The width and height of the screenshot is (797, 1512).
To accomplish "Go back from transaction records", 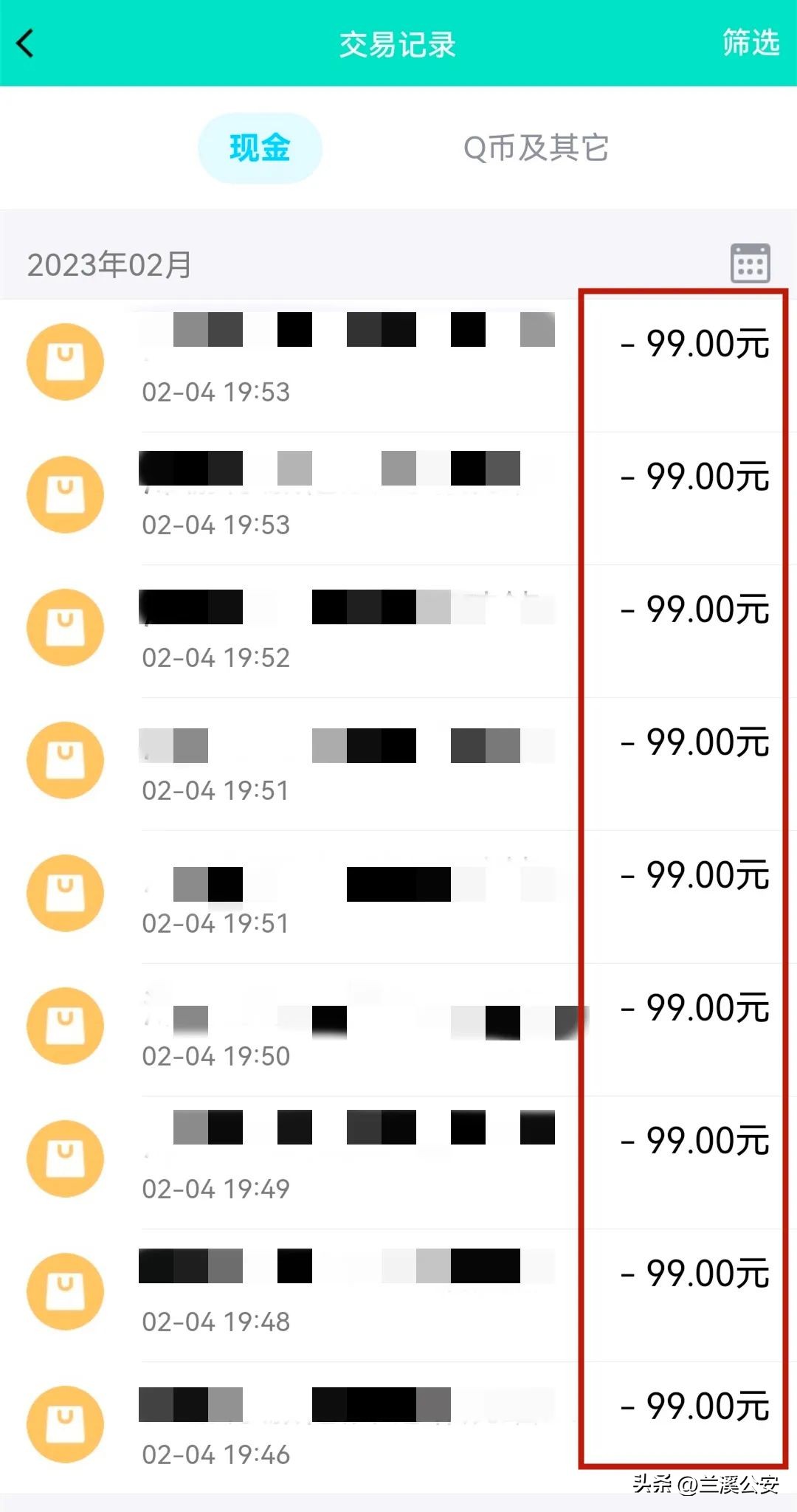I will pyautogui.click(x=26, y=44).
